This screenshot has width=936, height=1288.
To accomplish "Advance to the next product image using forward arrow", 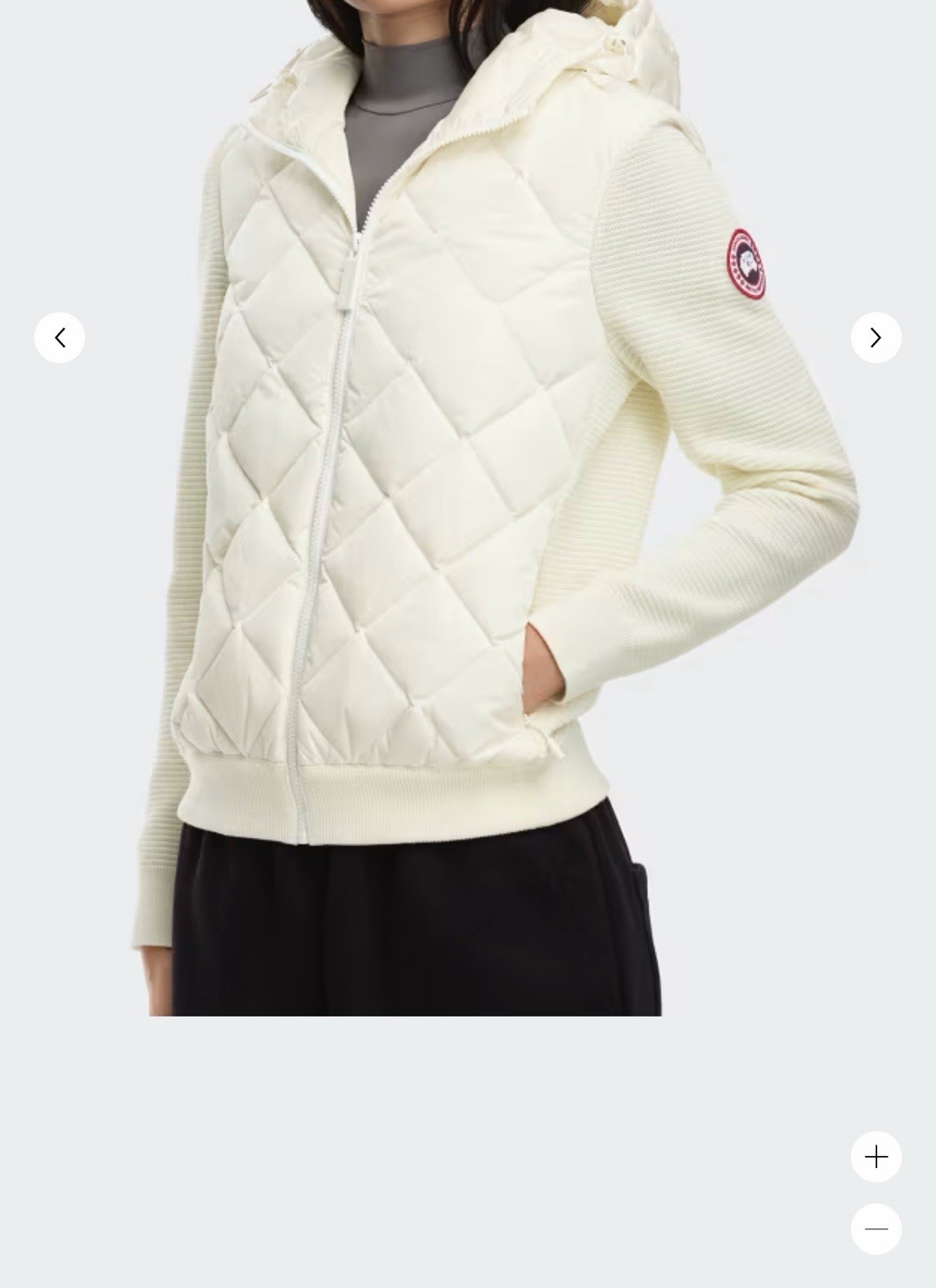I will click(876, 337).
